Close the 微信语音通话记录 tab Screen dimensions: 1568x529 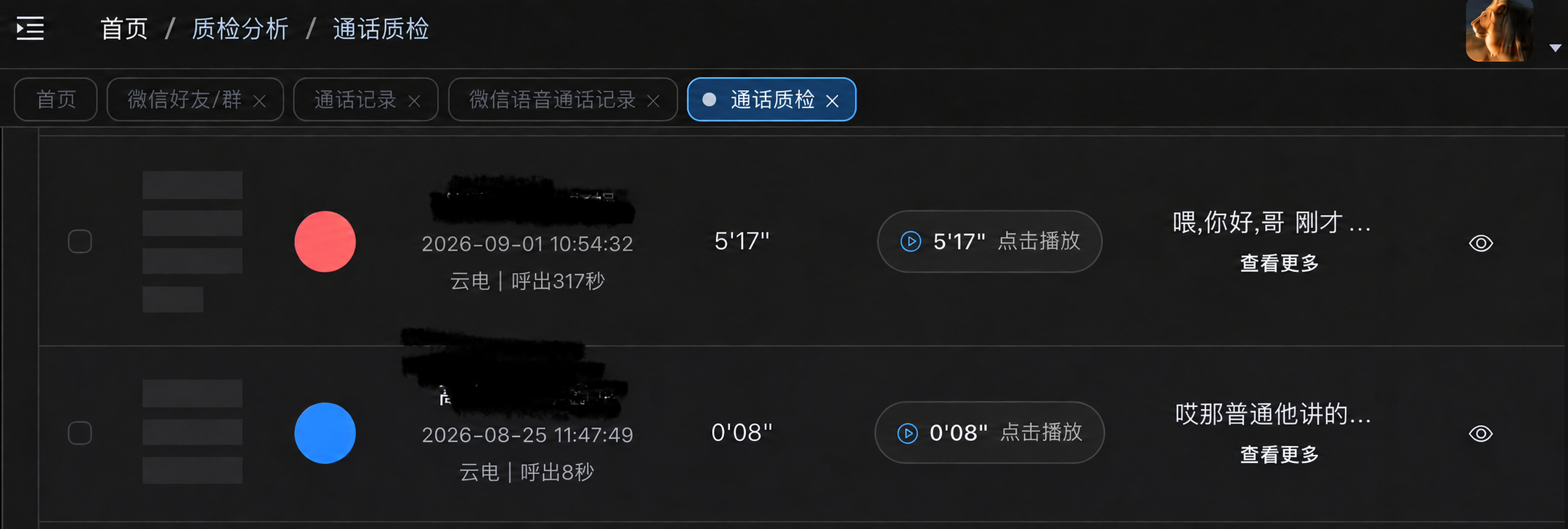653,101
